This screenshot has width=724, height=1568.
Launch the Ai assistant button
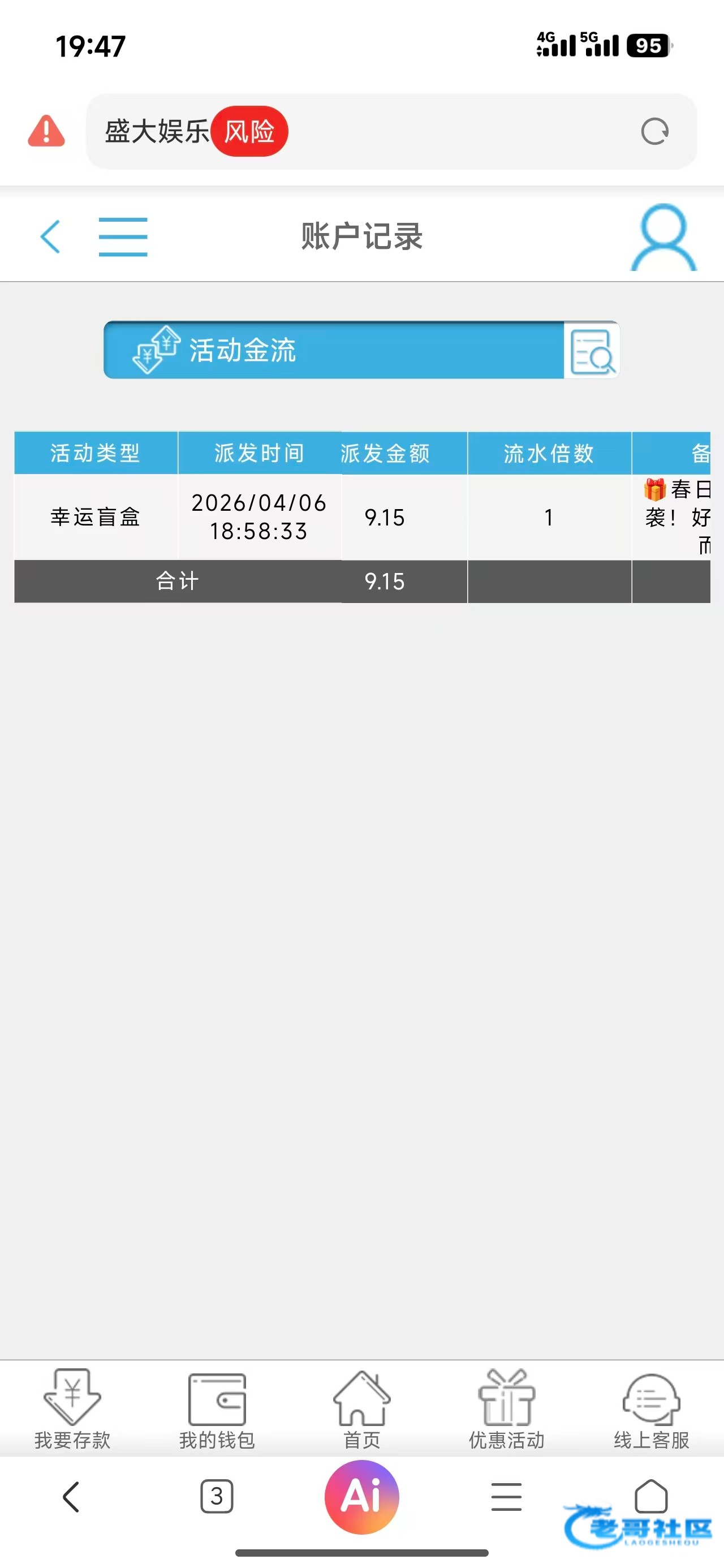point(361,1497)
